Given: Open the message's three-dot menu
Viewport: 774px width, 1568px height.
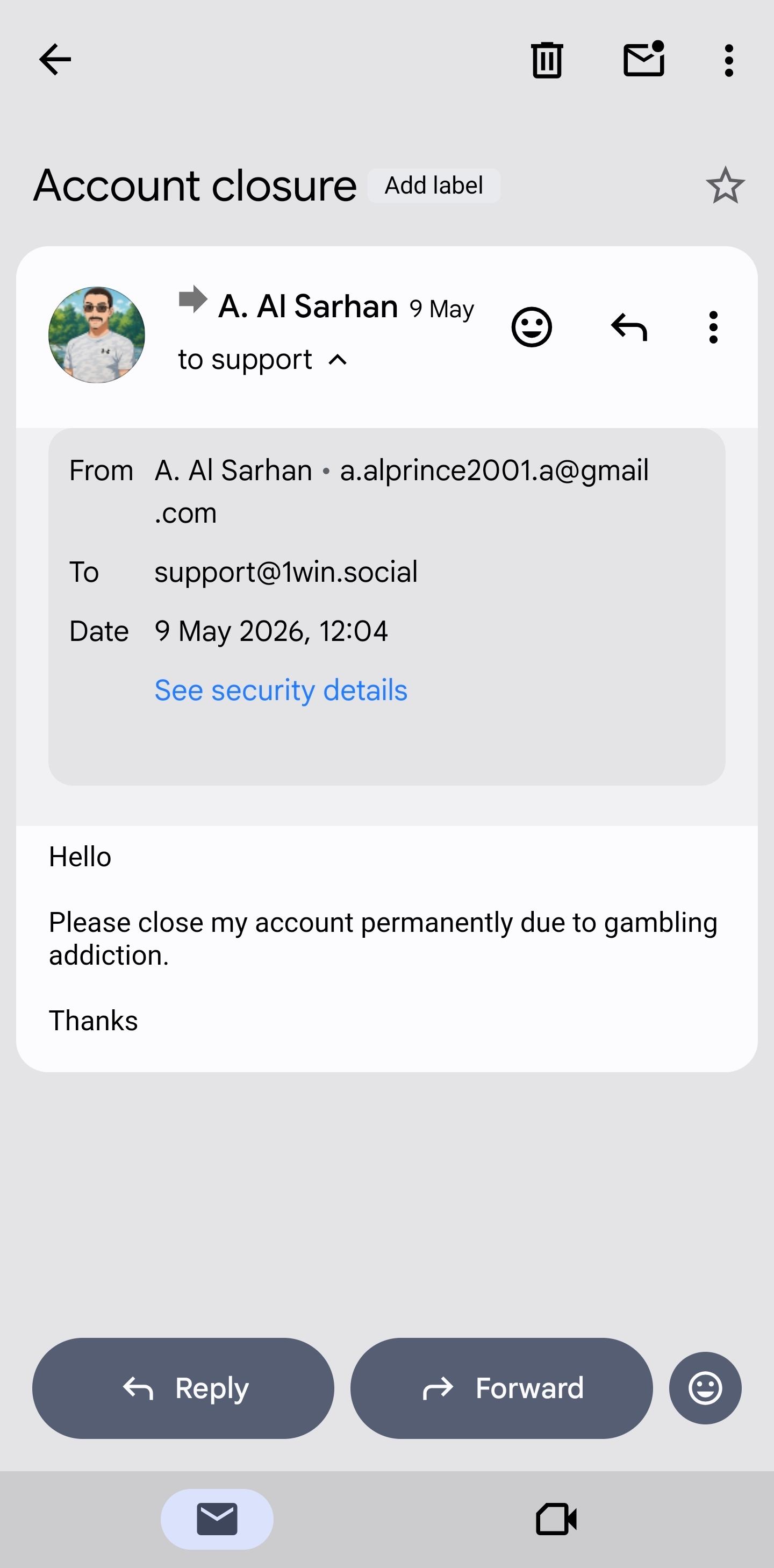Looking at the screenshot, I should [713, 327].
